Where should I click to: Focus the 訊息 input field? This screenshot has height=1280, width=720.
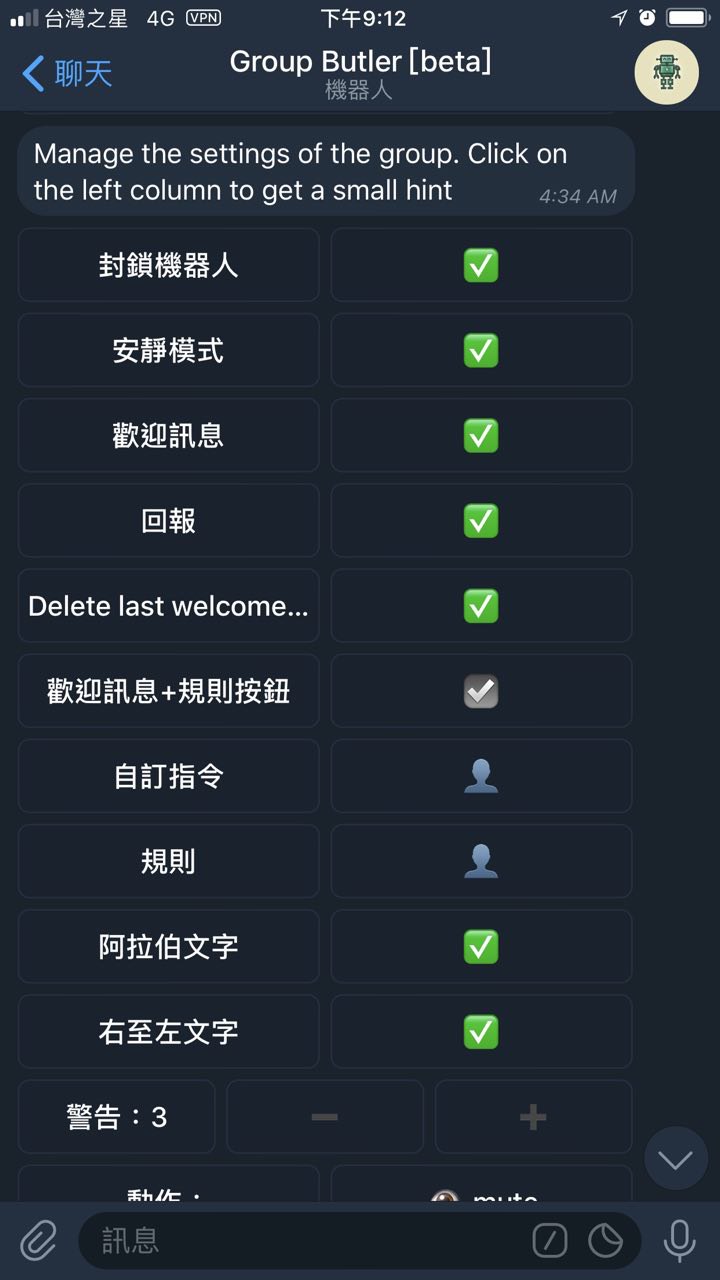click(x=300, y=1241)
